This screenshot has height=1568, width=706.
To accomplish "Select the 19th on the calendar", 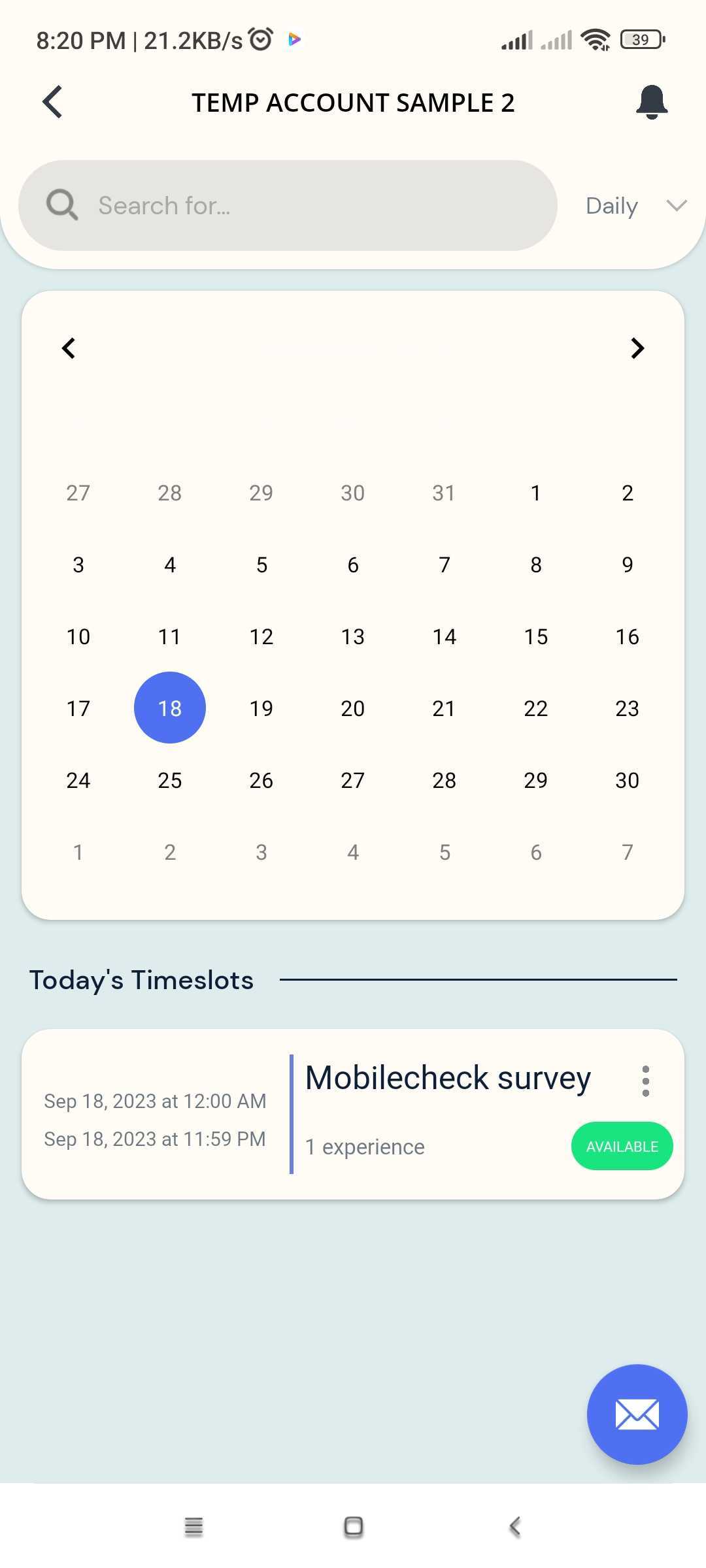I will (261, 708).
